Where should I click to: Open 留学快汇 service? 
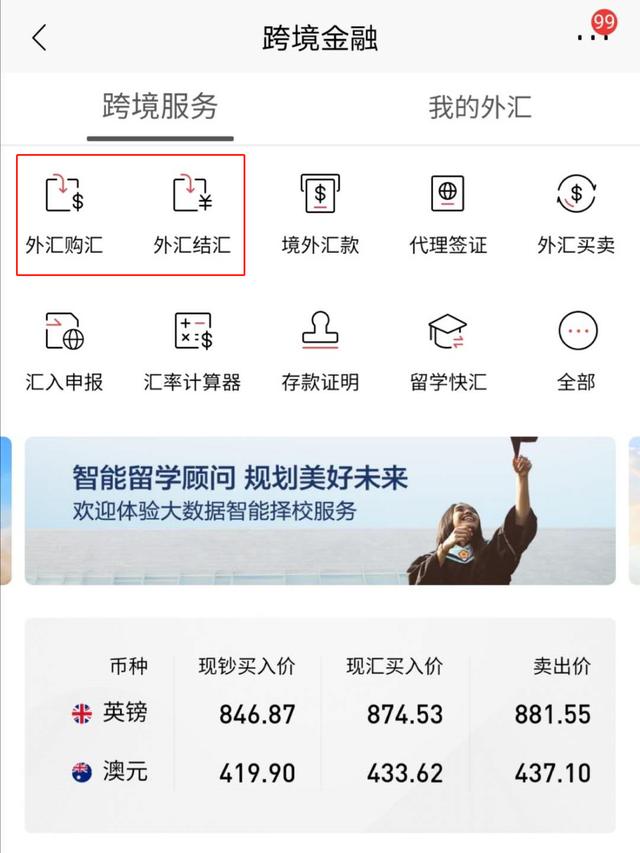(x=448, y=352)
